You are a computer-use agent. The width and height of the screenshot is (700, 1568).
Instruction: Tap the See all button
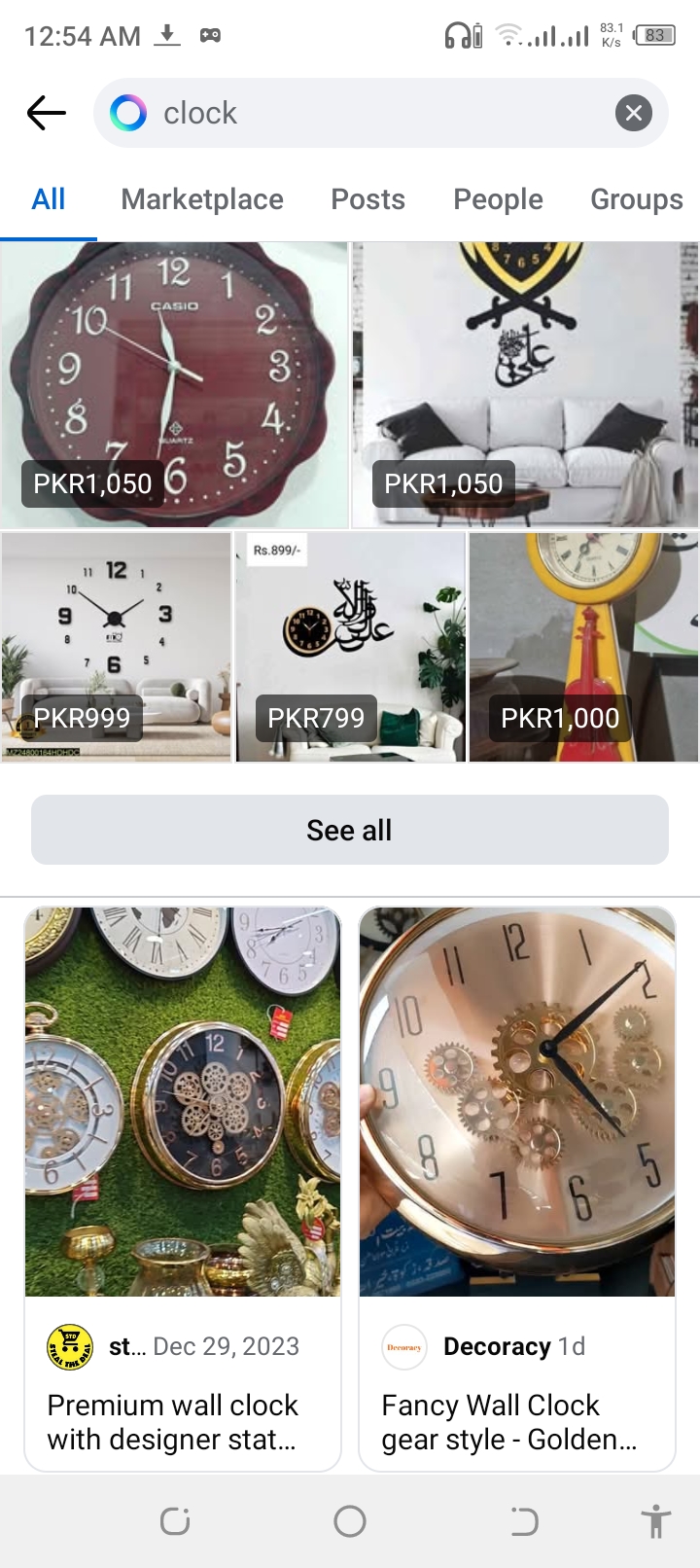[350, 830]
